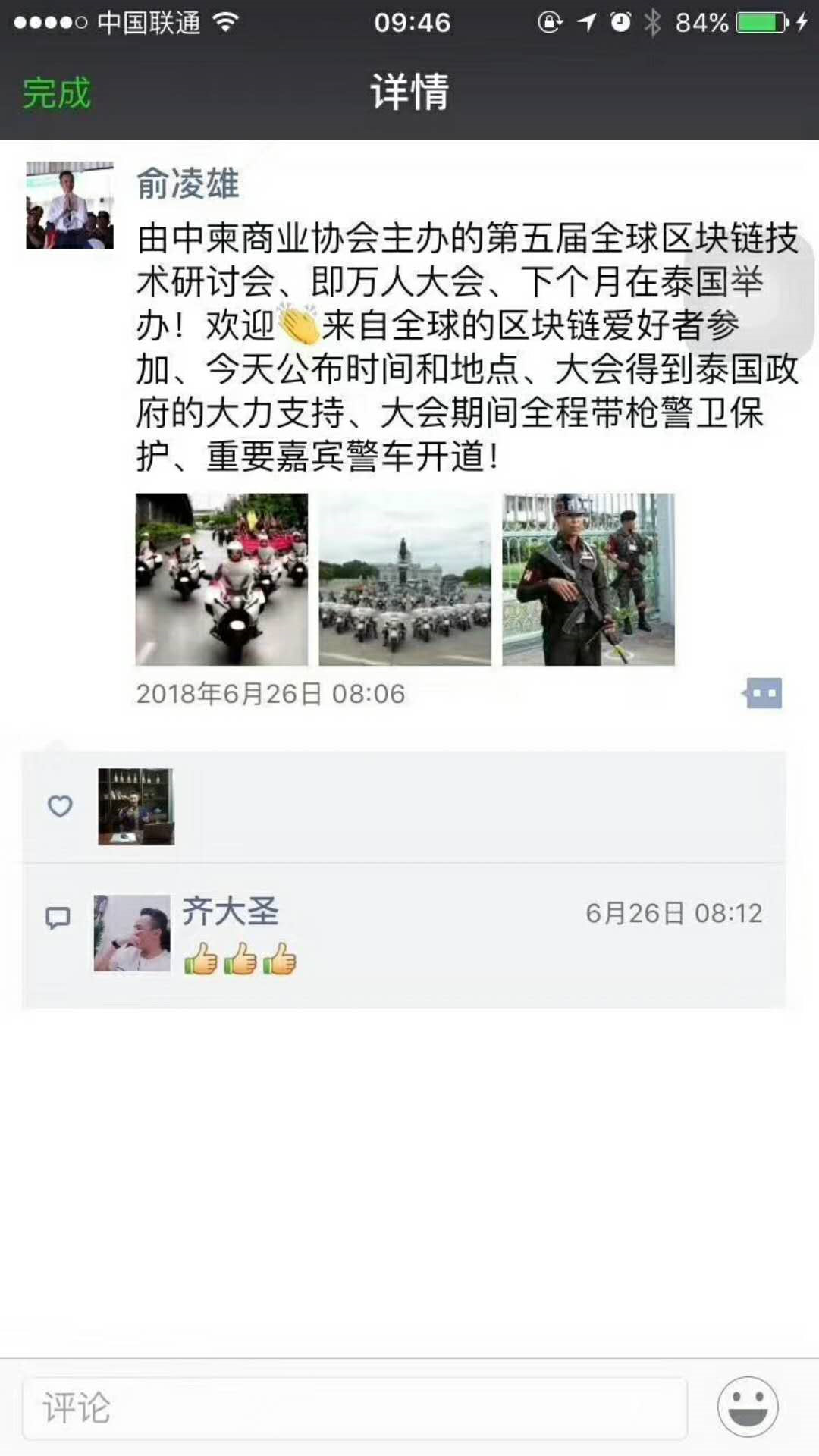Tap 完成 to close the detail page
This screenshot has width=819, height=1456.
coord(56,93)
